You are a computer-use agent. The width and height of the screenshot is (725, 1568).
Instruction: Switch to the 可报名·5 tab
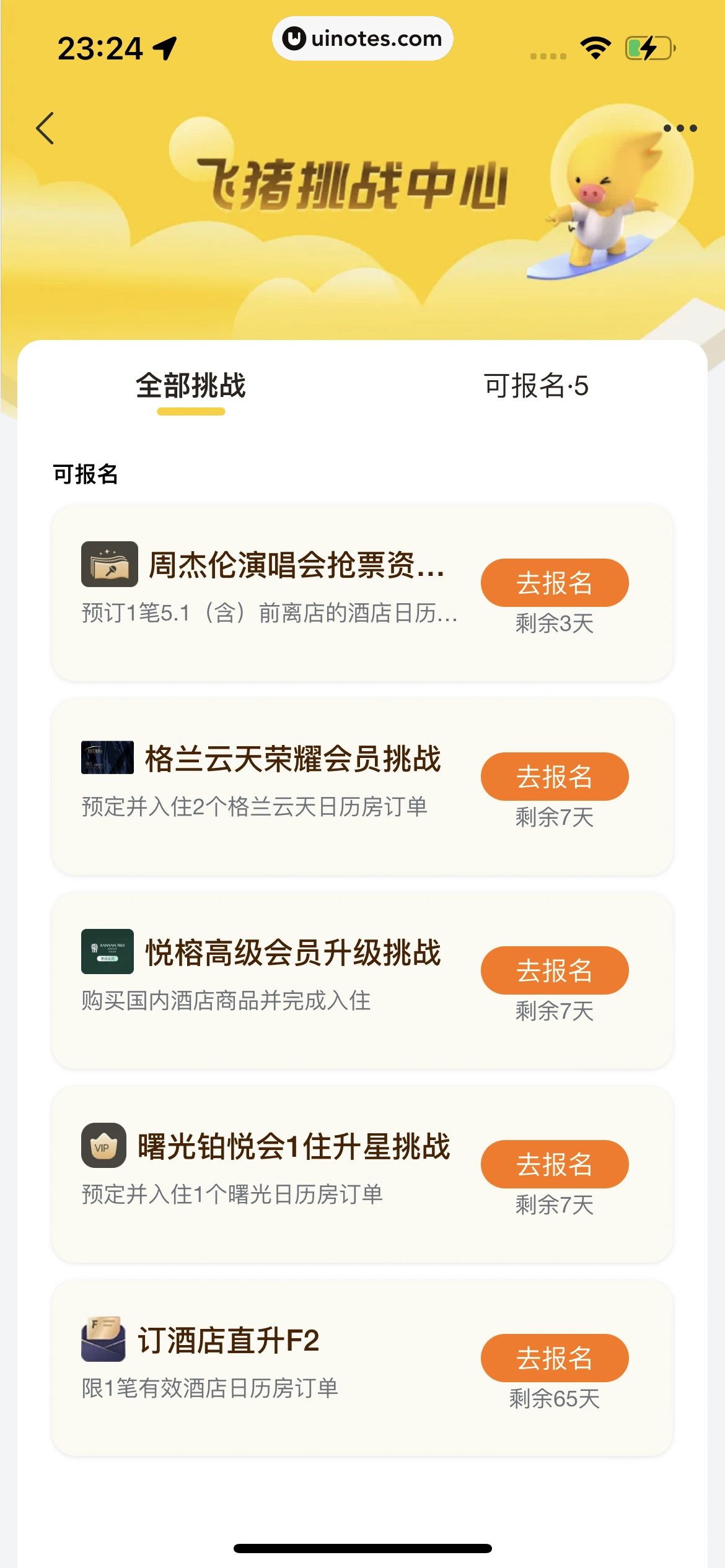[x=536, y=386]
